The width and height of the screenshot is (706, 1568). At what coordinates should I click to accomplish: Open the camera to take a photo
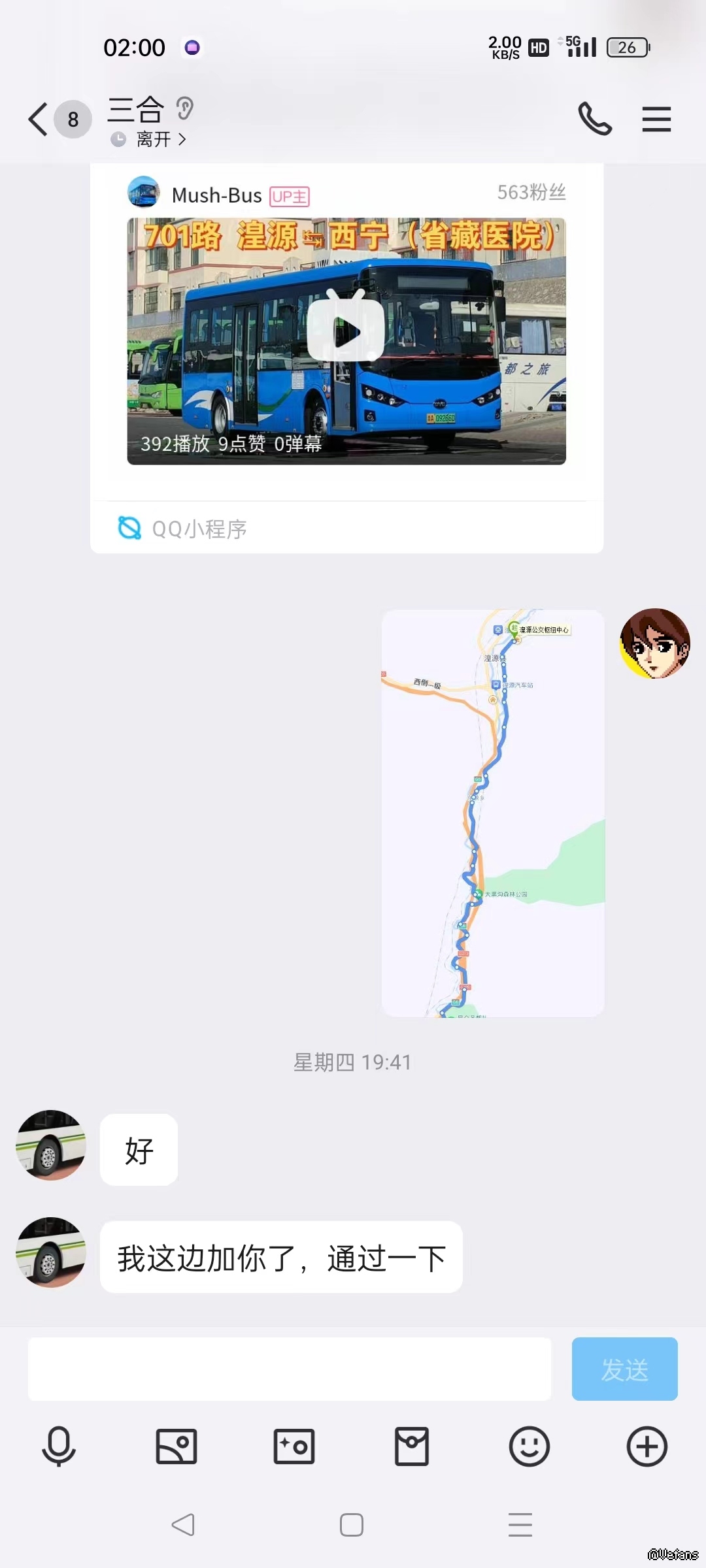294,1446
